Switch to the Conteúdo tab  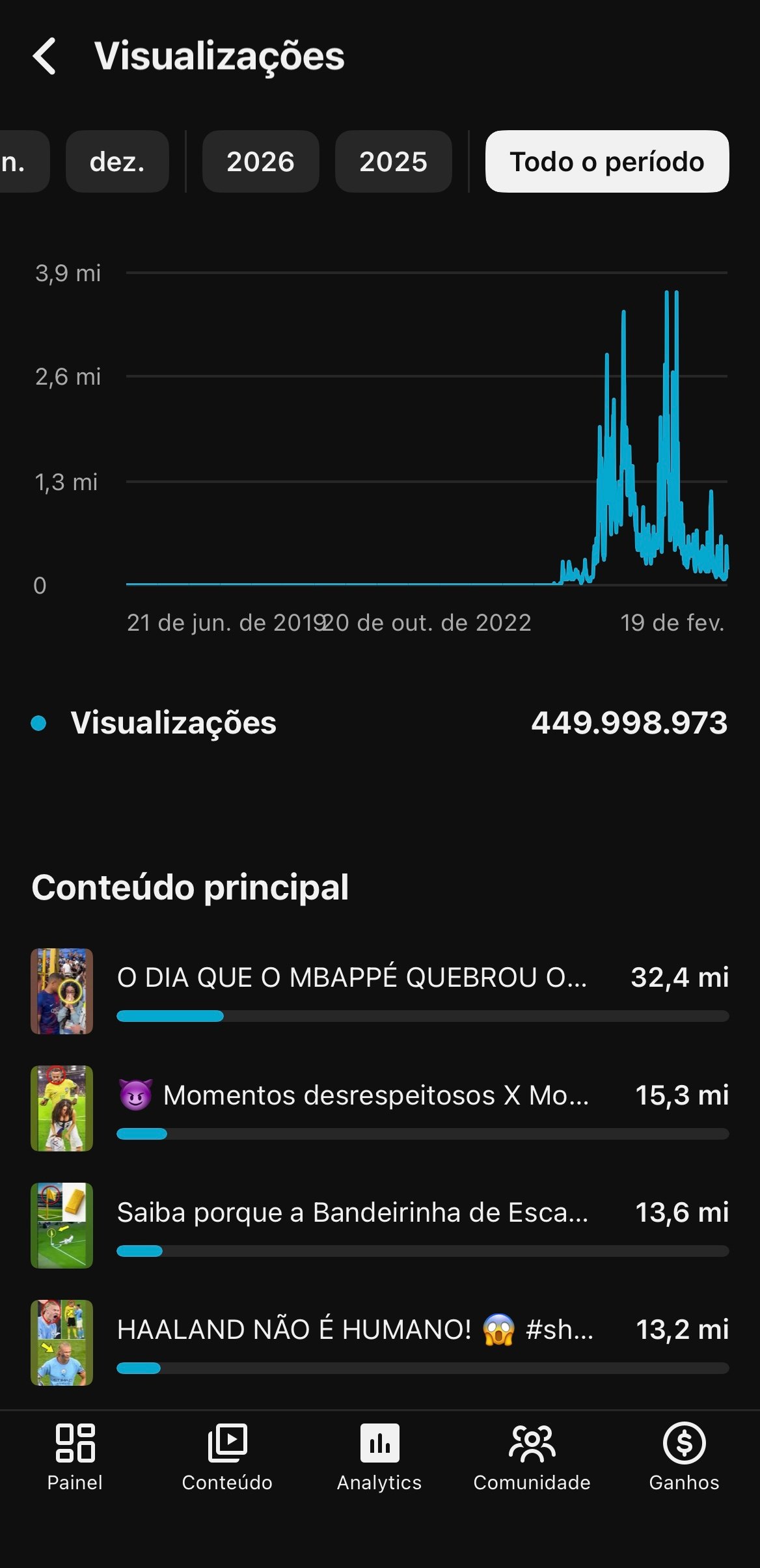(x=227, y=1457)
